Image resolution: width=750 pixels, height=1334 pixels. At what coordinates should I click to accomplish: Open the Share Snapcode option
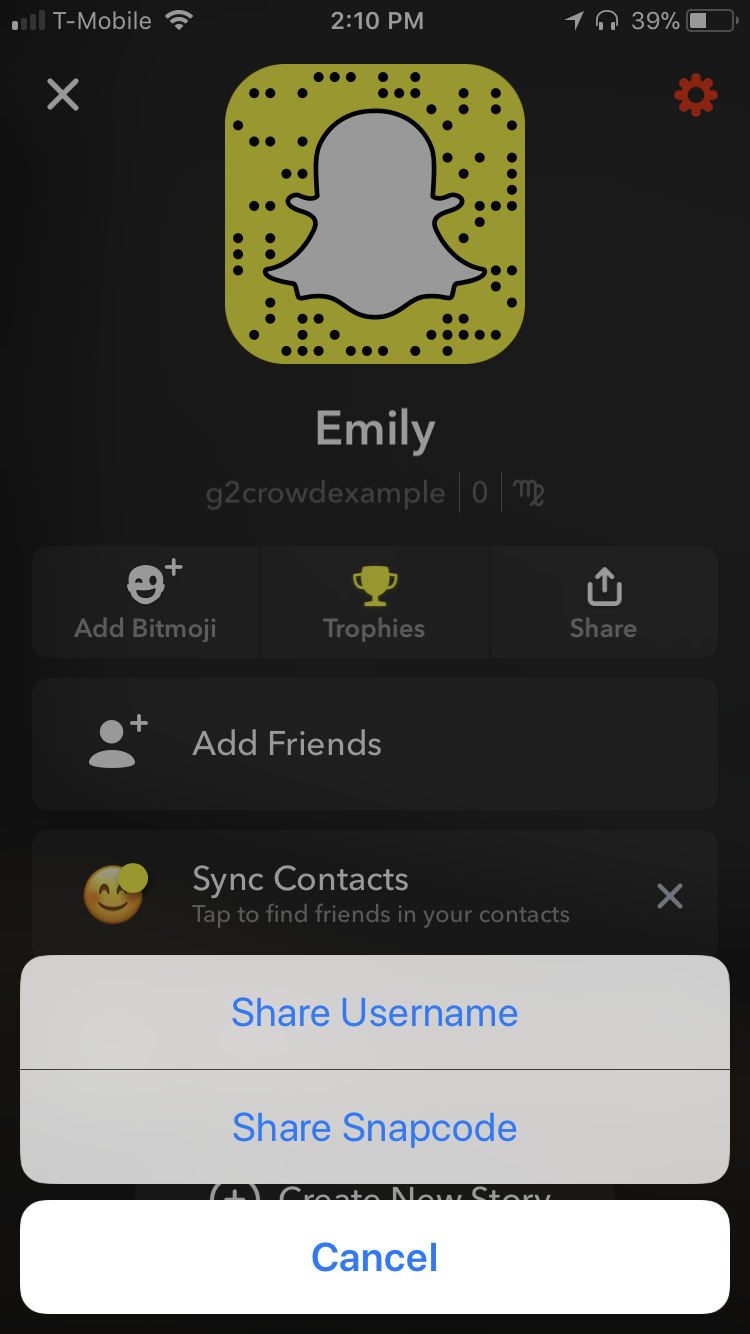click(374, 1127)
